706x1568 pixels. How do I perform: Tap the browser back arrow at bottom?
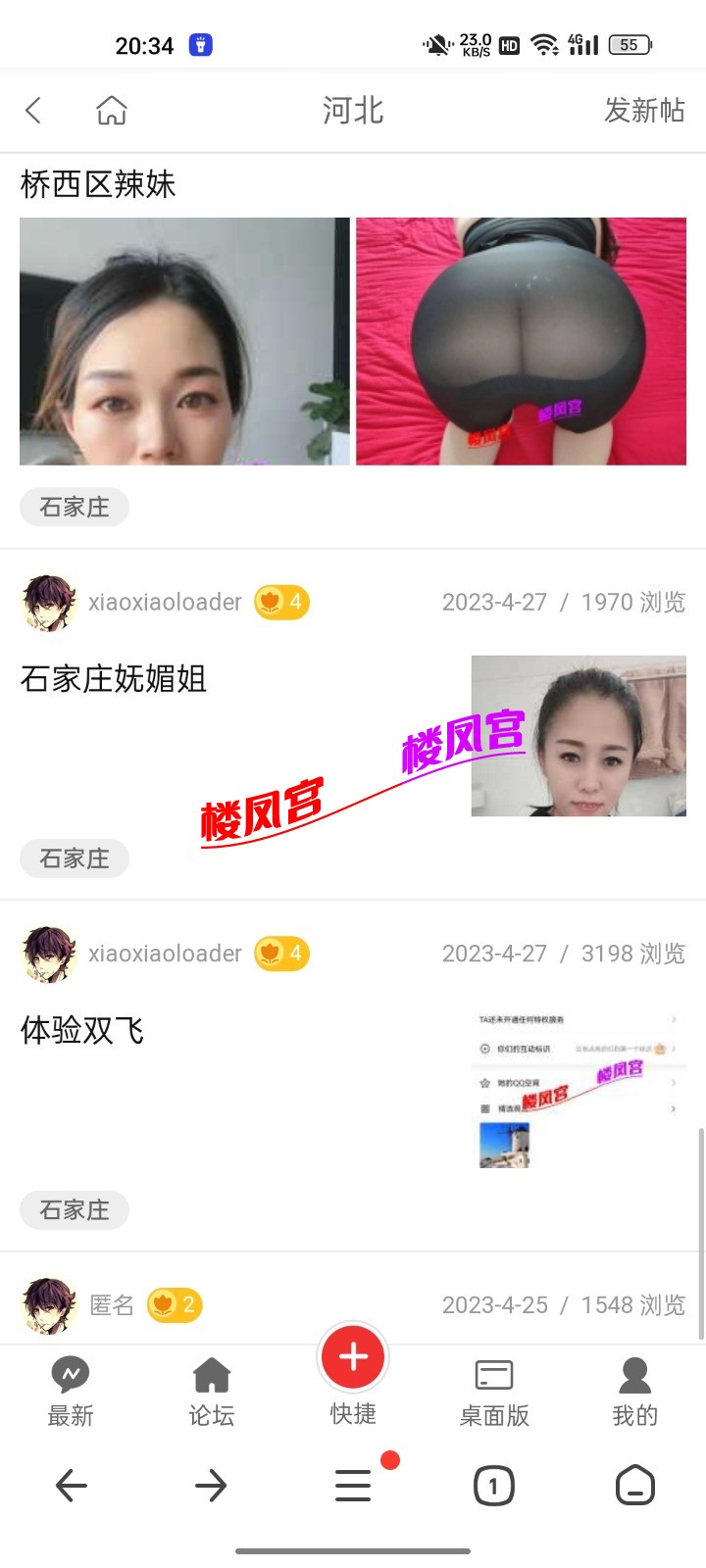(x=71, y=1486)
